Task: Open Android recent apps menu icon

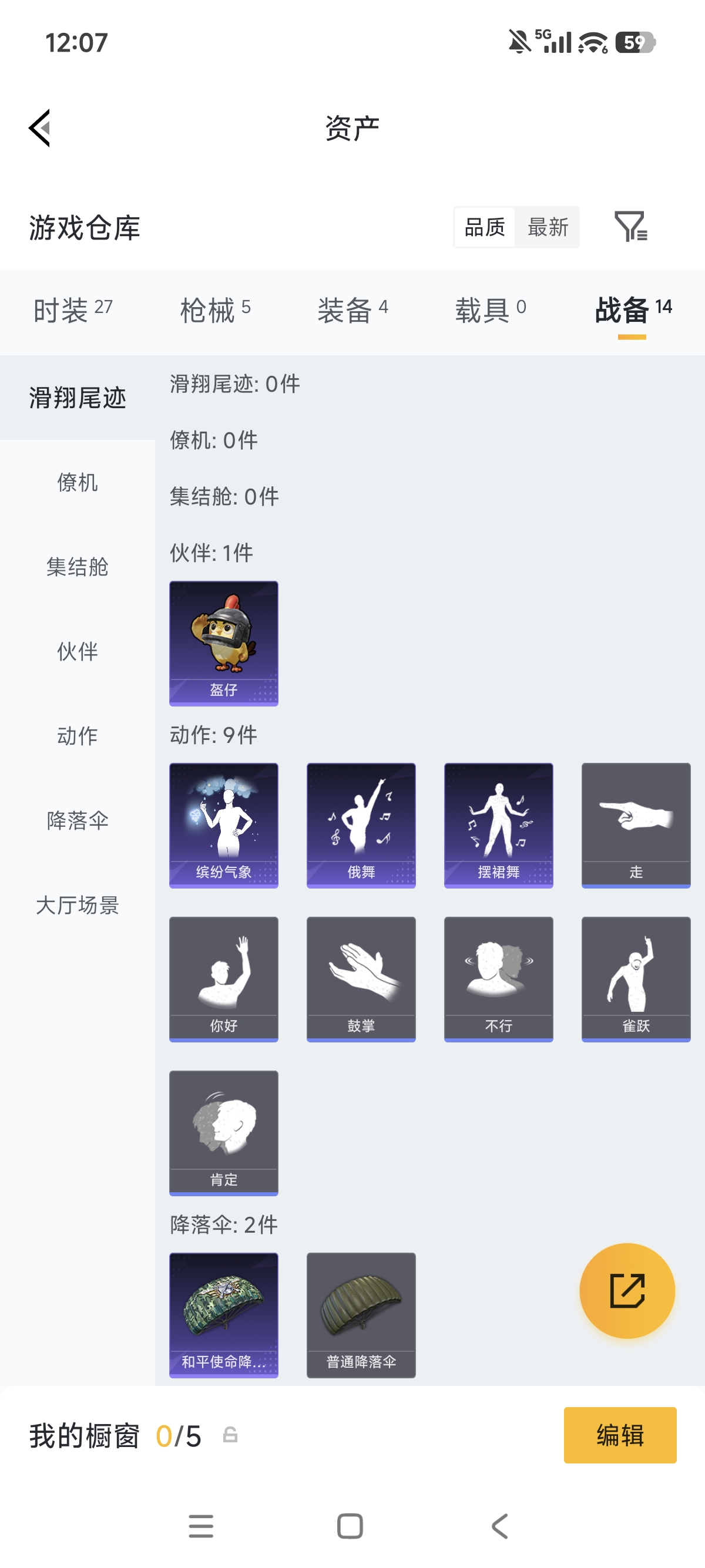Action: coord(200,1525)
